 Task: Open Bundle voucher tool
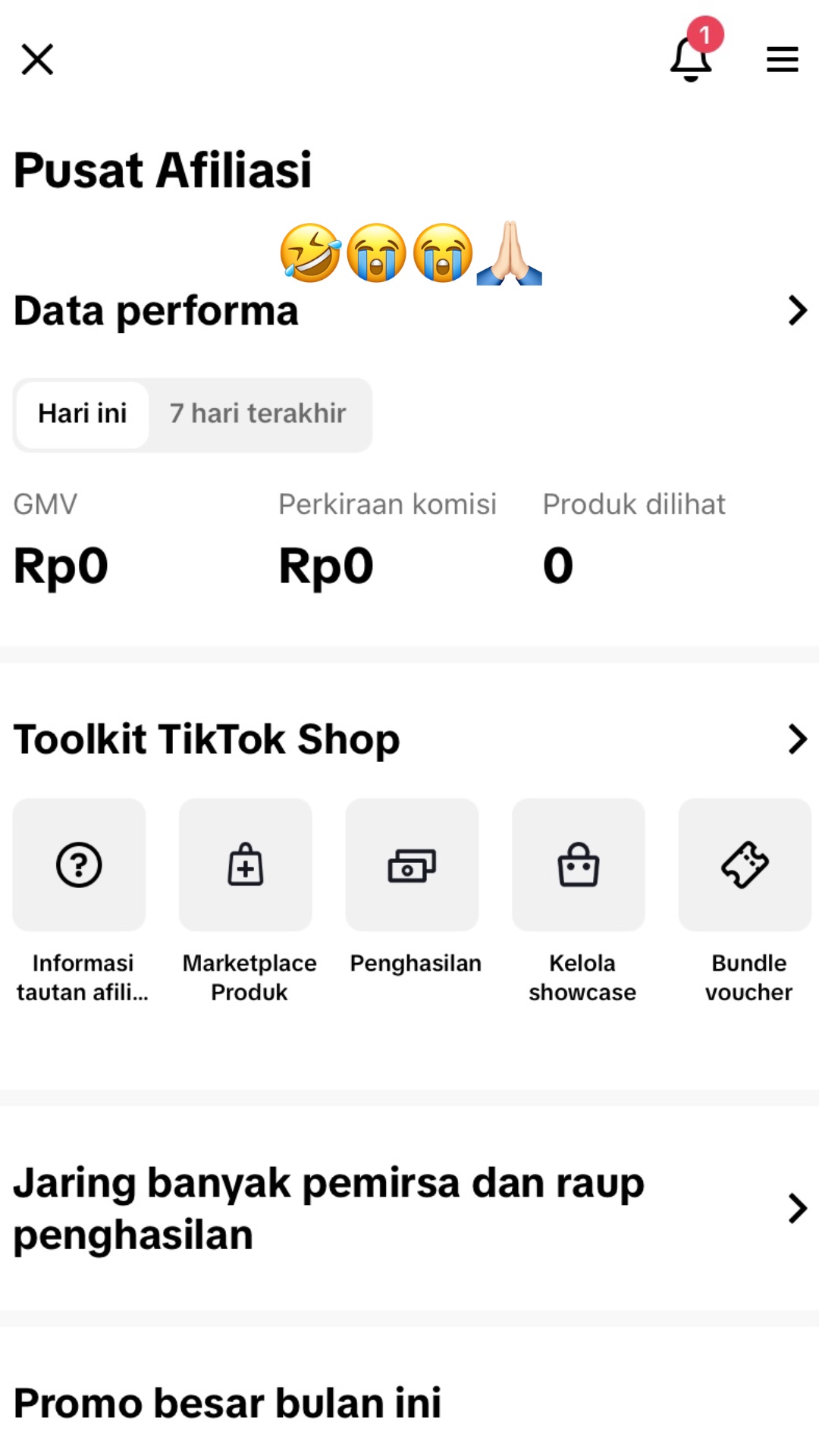(745, 865)
